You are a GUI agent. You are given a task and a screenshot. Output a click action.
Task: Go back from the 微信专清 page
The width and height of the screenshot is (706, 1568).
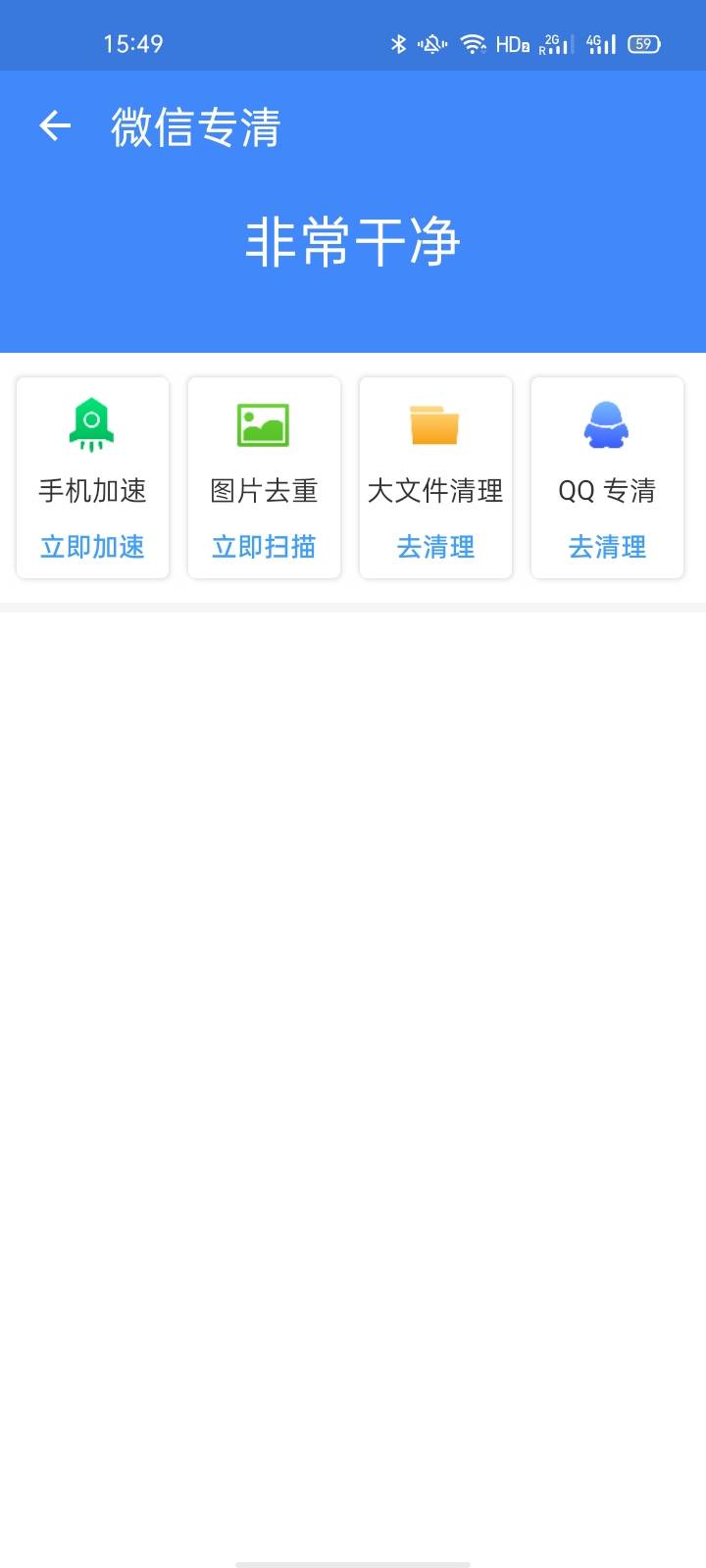tap(55, 126)
